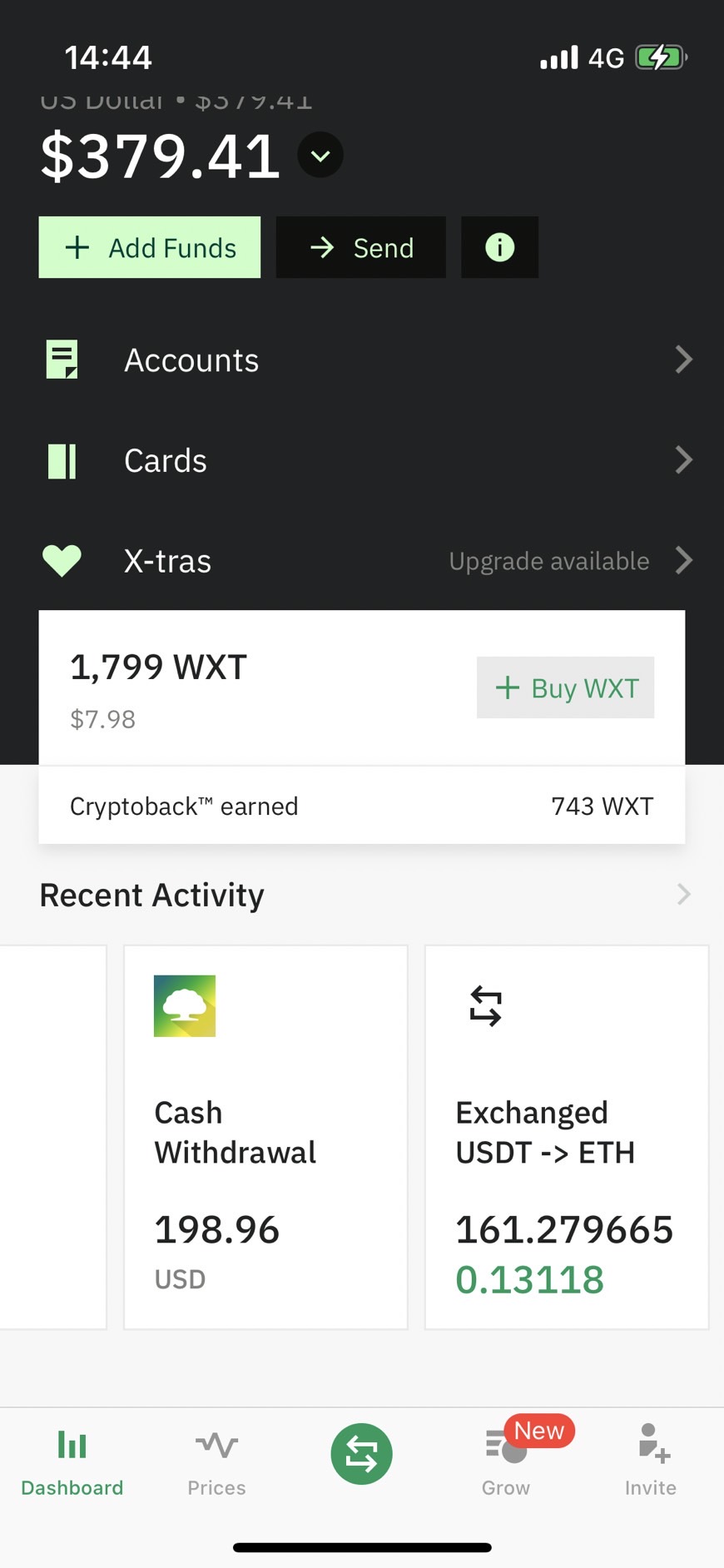The width and height of the screenshot is (724, 1568).
Task: Expand the balance currency dropdown
Action: [320, 155]
